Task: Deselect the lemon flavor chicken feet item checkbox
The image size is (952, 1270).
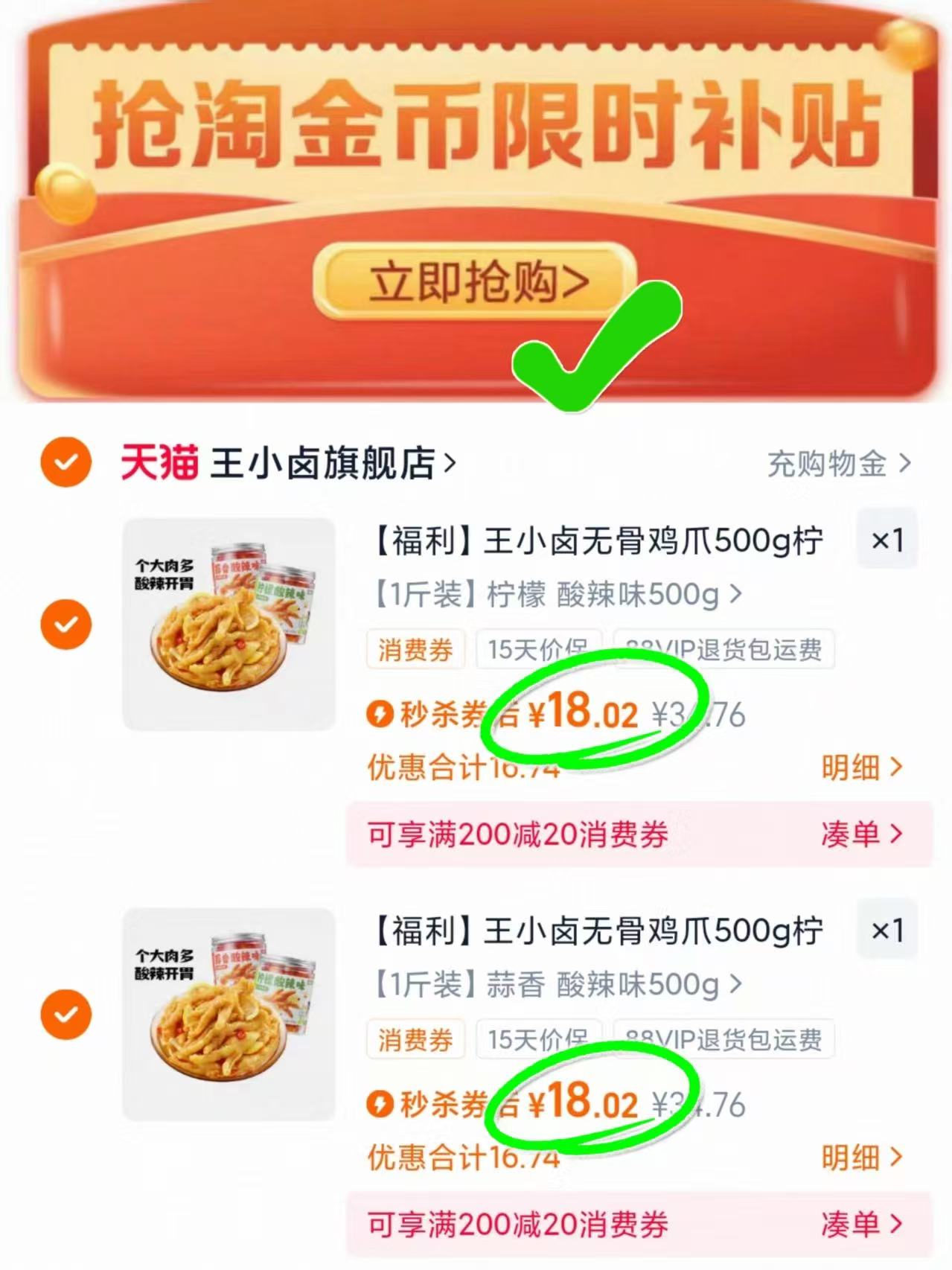Action: coord(66,624)
